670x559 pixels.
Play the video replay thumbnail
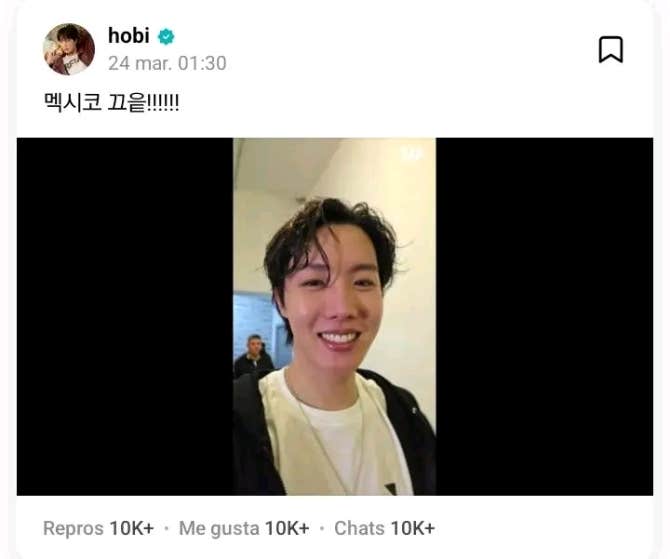[335, 316]
